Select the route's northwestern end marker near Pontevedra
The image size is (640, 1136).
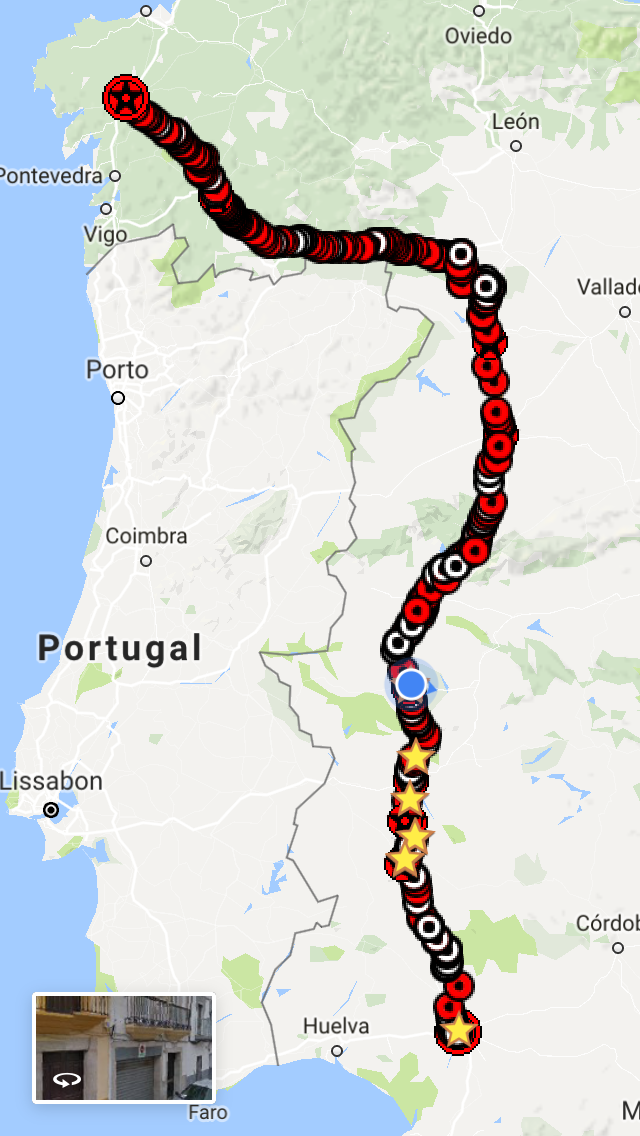click(126, 98)
